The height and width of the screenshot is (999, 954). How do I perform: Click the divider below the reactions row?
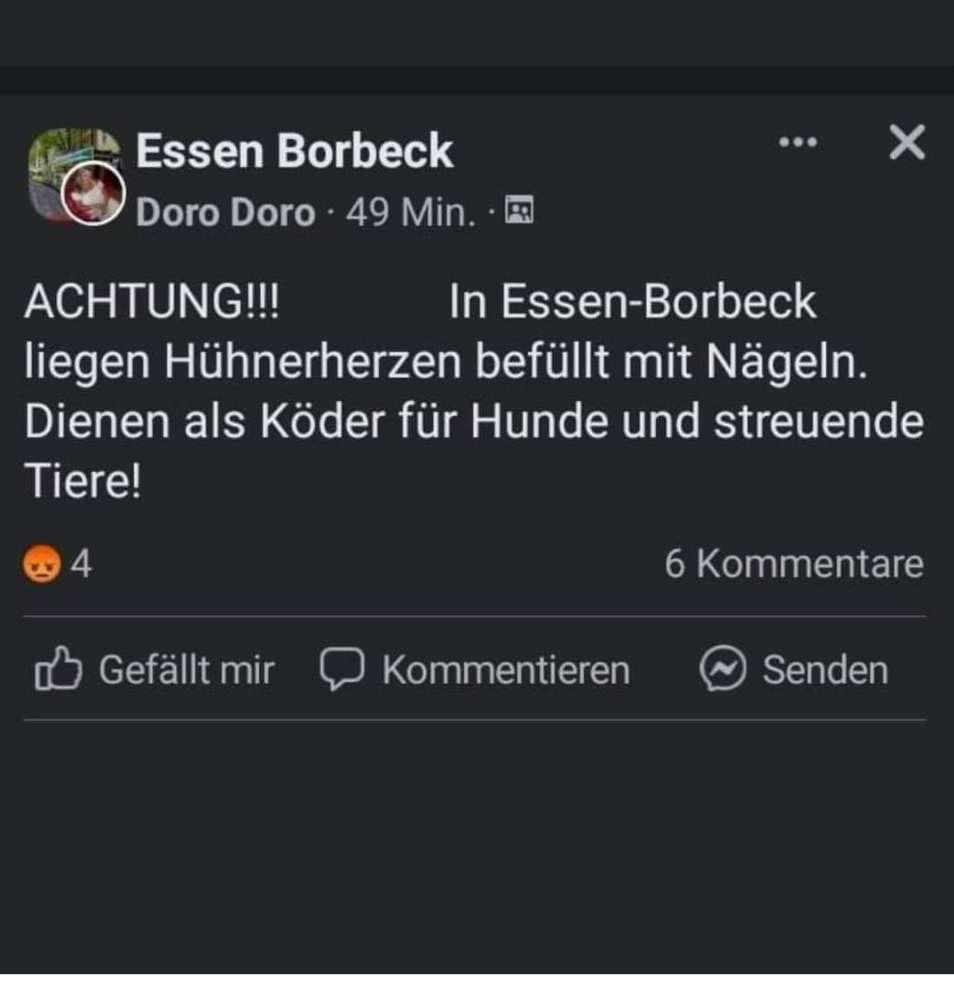click(x=477, y=611)
